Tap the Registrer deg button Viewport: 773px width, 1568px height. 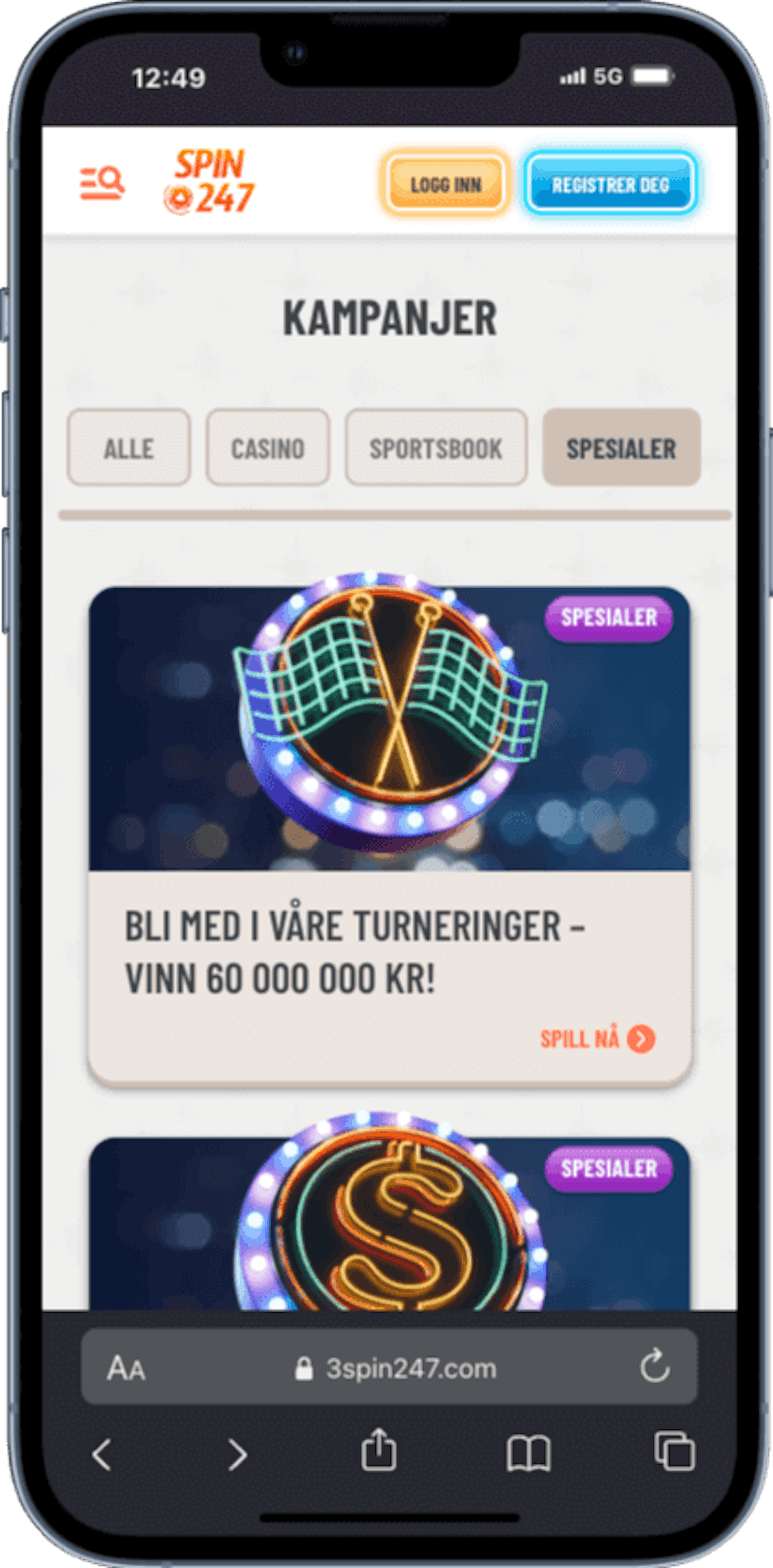tap(610, 184)
